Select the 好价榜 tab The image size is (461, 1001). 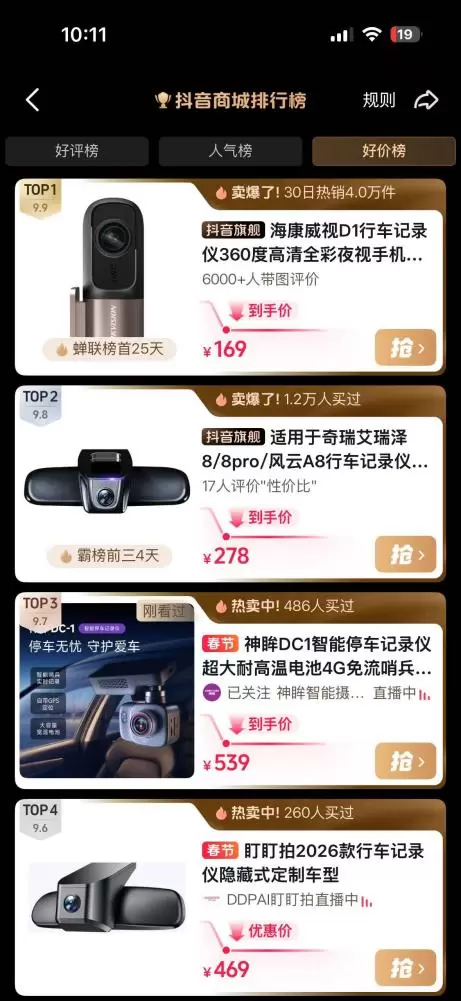[384, 151]
